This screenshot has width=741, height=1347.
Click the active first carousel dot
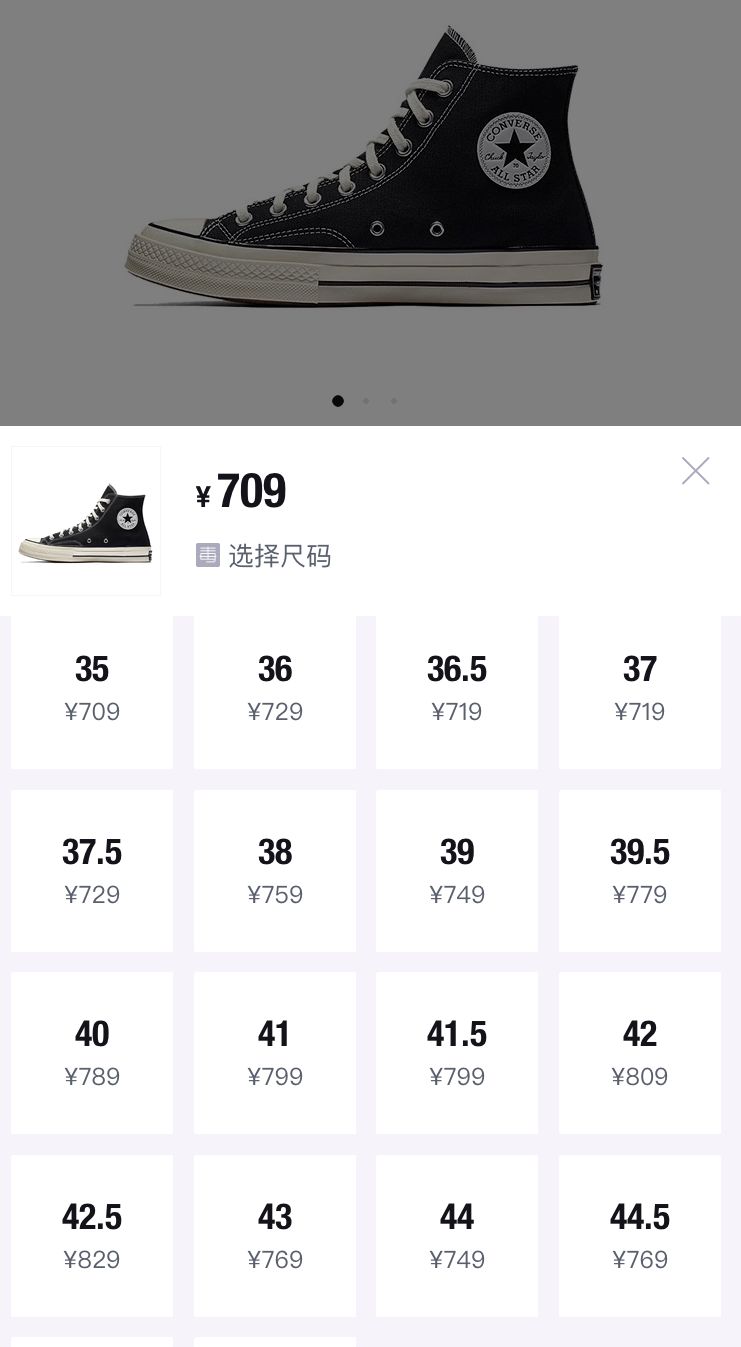click(338, 400)
